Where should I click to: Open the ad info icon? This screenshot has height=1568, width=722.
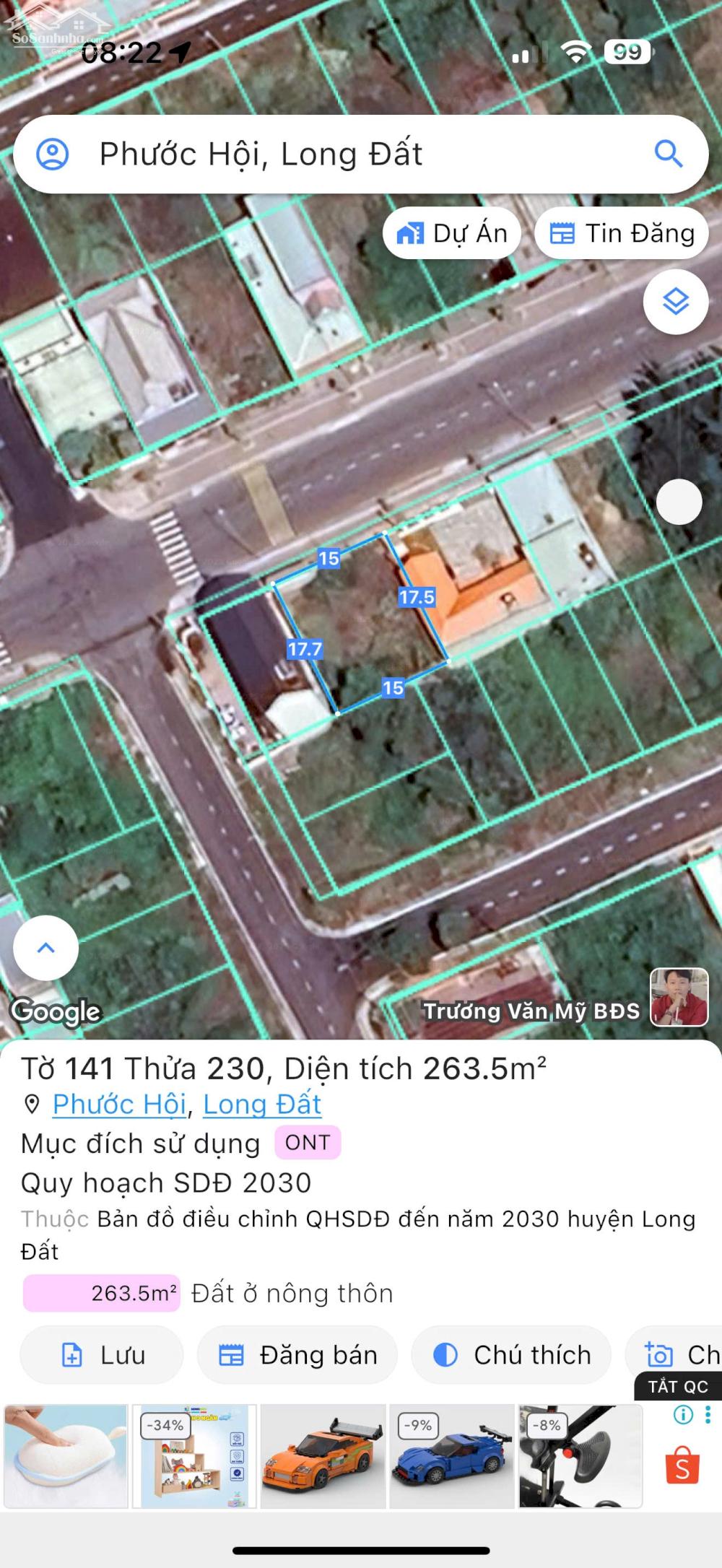click(x=682, y=1415)
